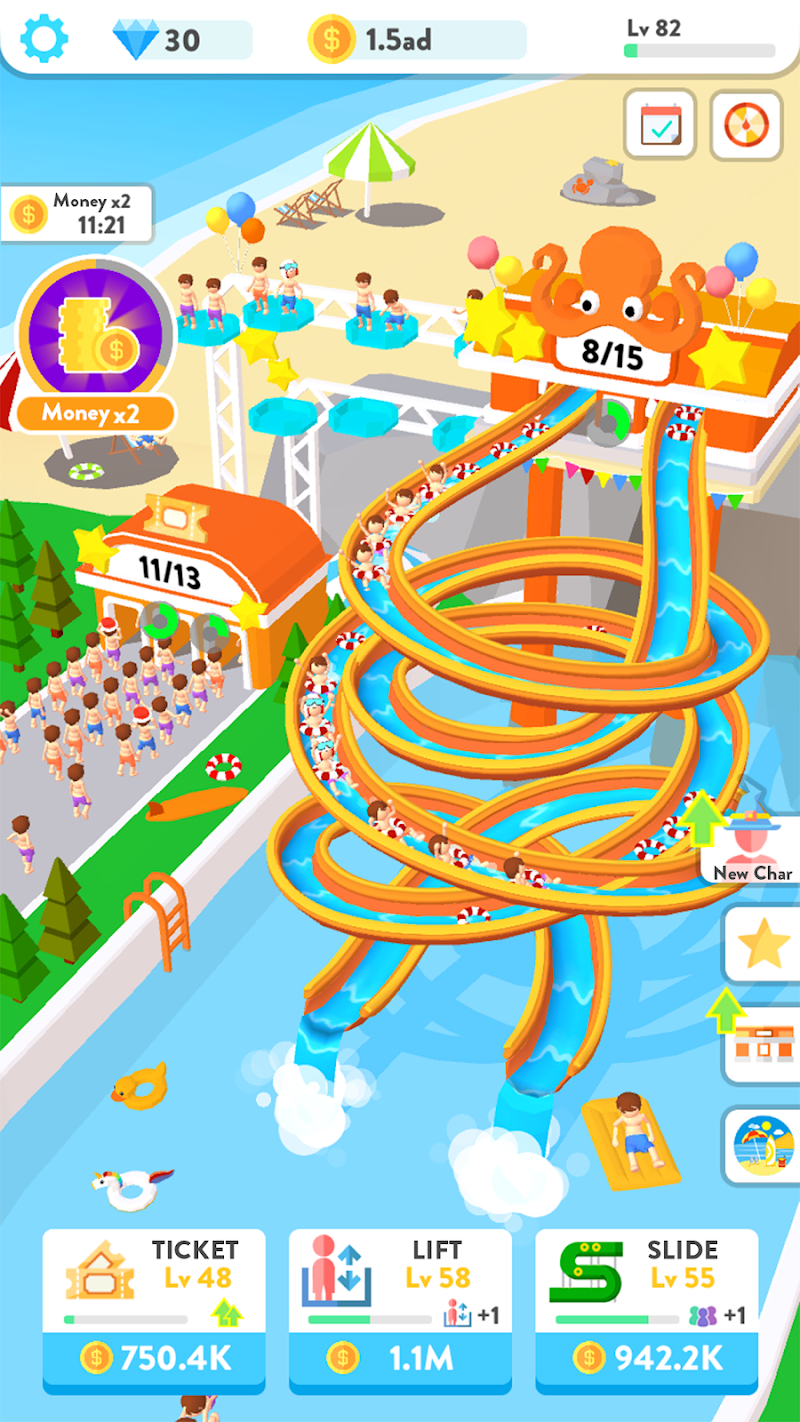
Task: Upgrade the Slide for 942.2K
Action: (646, 1358)
